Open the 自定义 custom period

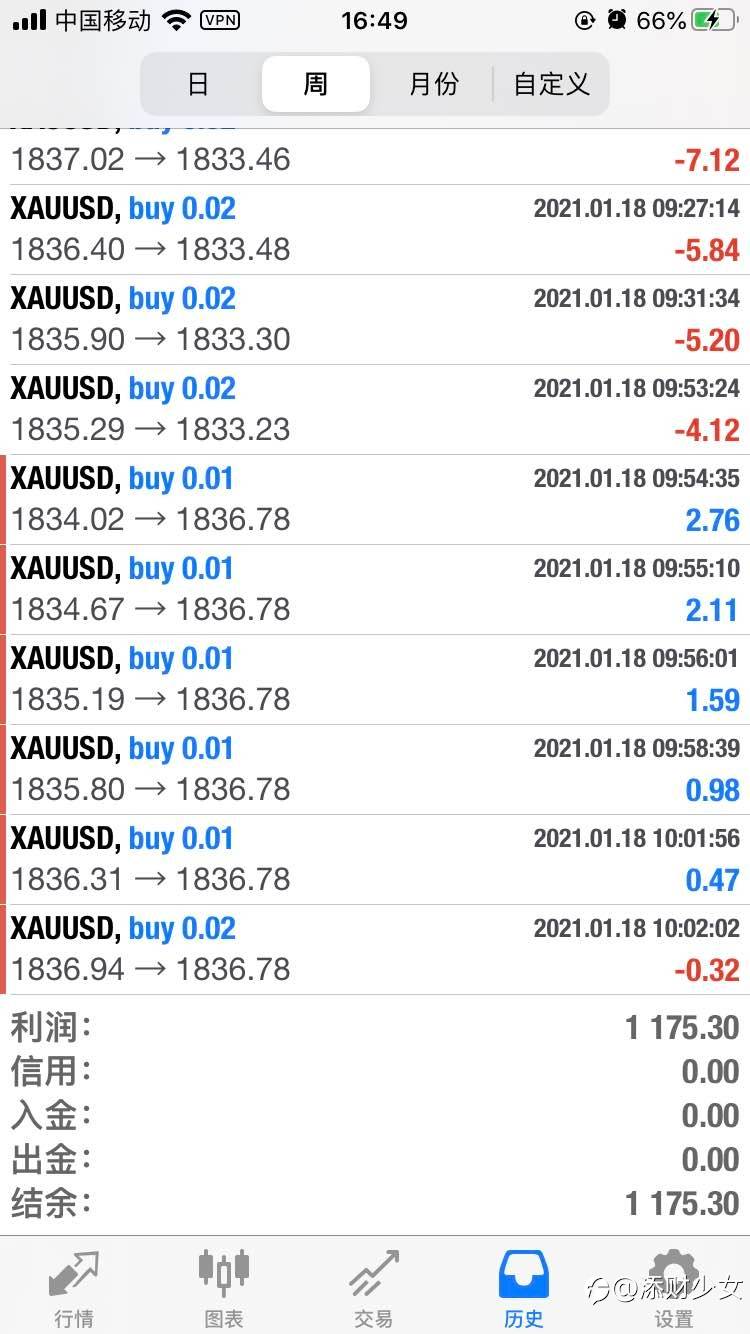(x=551, y=84)
